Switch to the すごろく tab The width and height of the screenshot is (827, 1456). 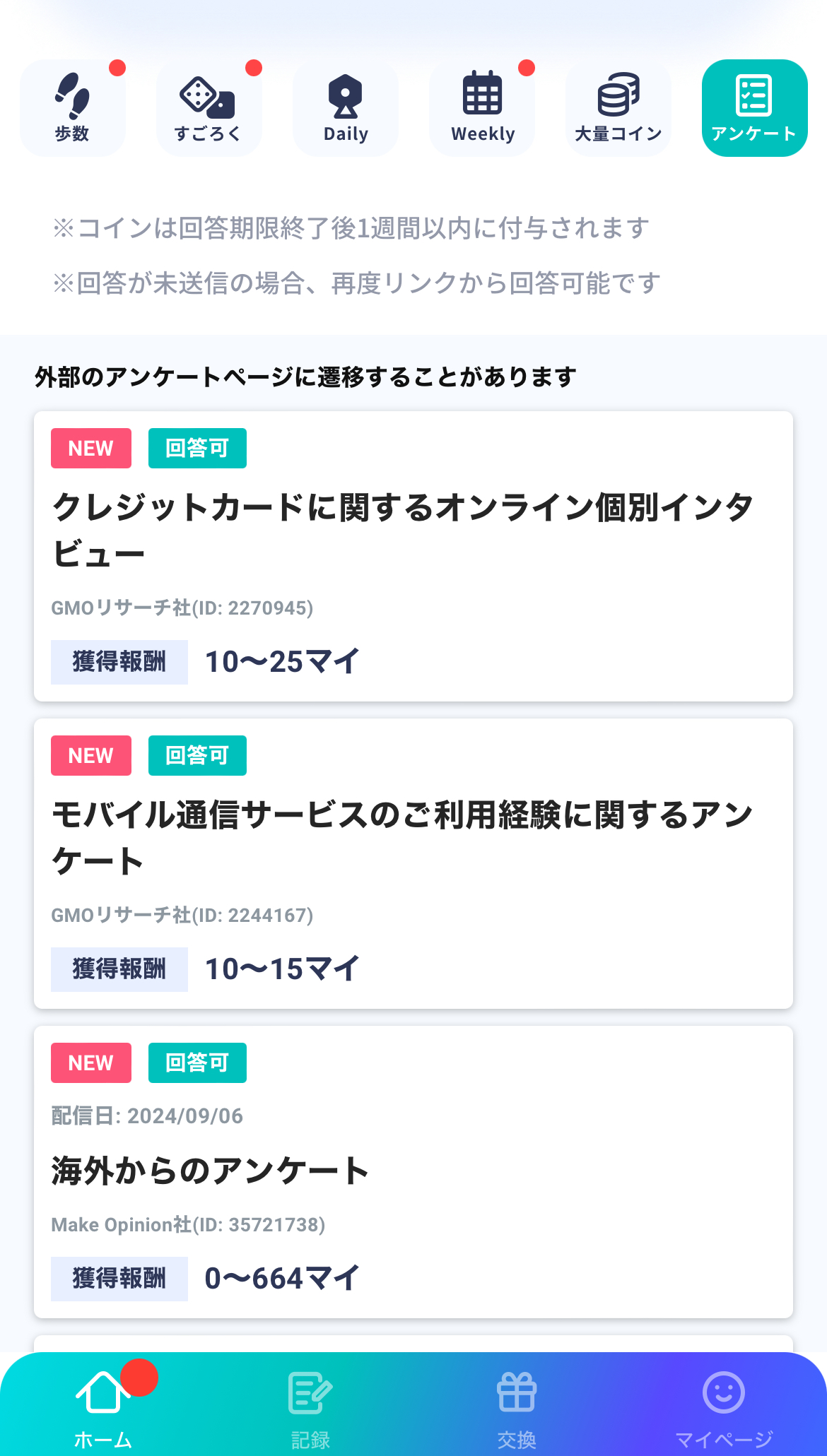pos(209,108)
